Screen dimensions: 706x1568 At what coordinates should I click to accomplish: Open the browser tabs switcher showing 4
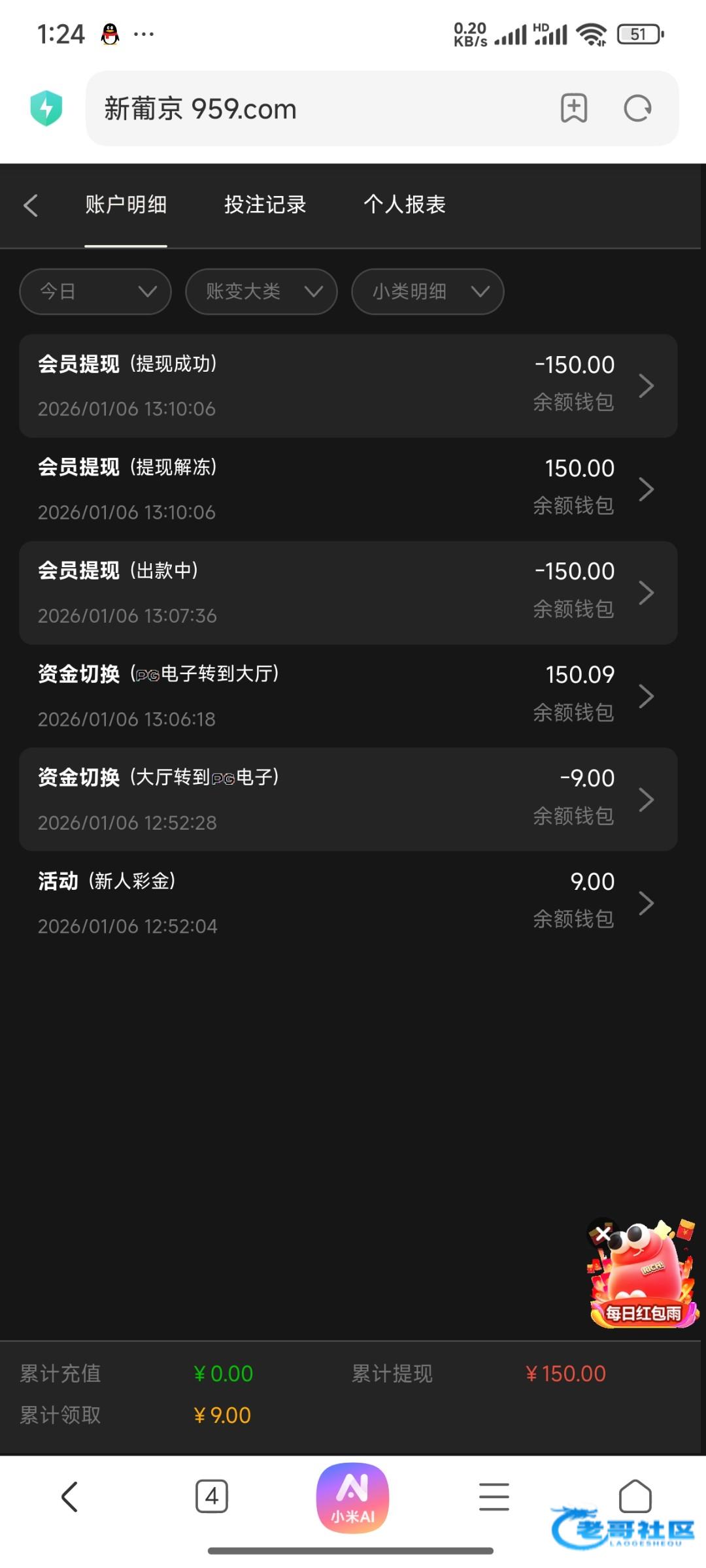(x=212, y=1496)
